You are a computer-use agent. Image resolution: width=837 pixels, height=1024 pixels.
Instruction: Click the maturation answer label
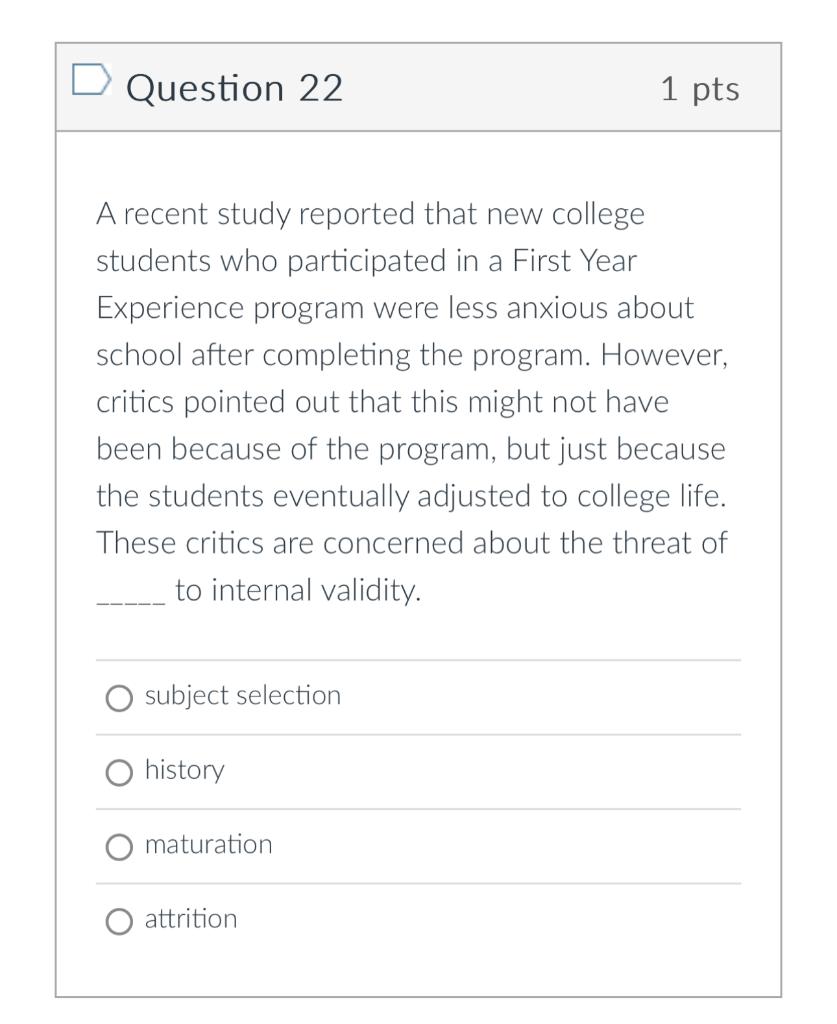pyautogui.click(x=209, y=844)
